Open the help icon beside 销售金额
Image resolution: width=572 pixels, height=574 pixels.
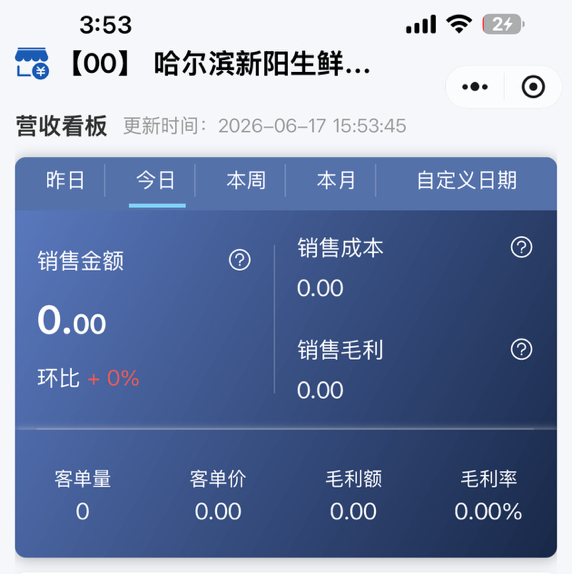240,260
